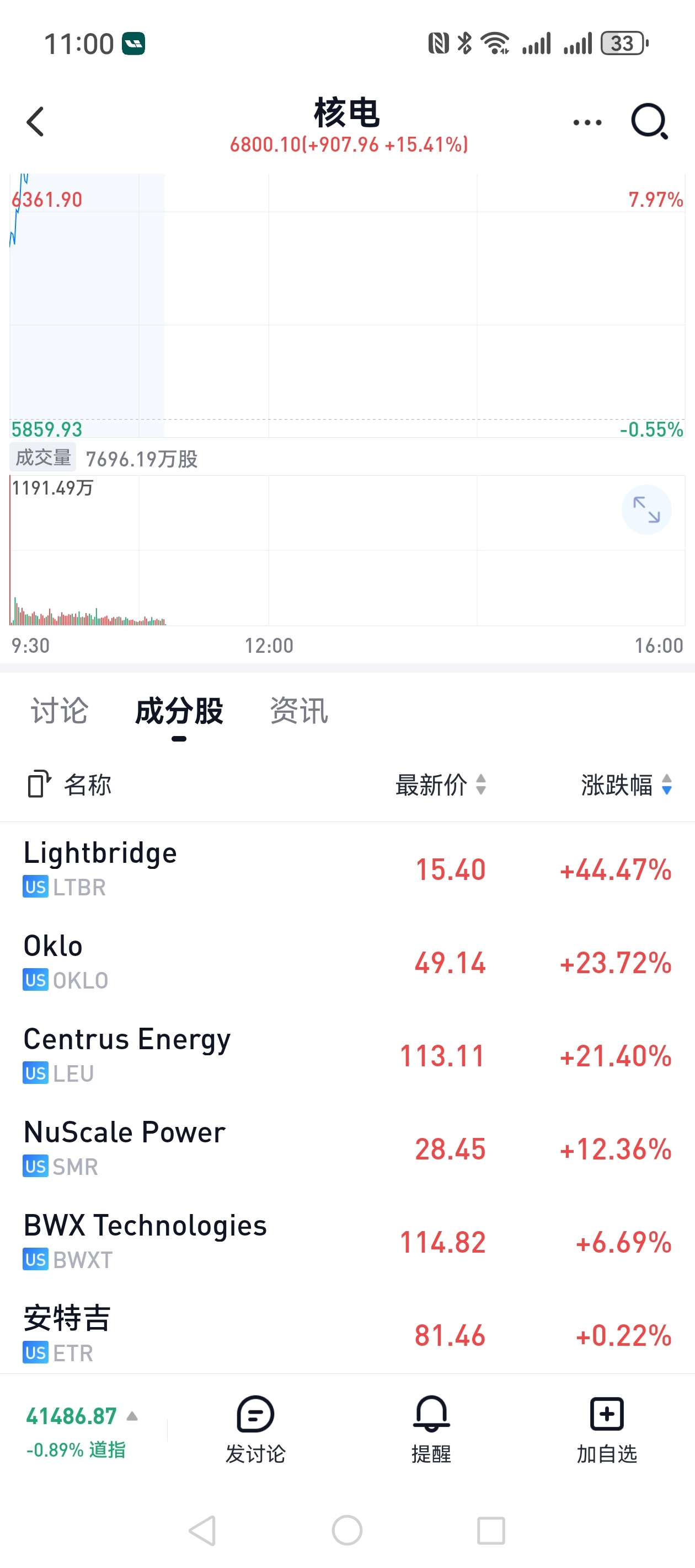The image size is (695, 1568).
Task: Open the Lightbridge LTBR stock row
Action: coord(347,868)
